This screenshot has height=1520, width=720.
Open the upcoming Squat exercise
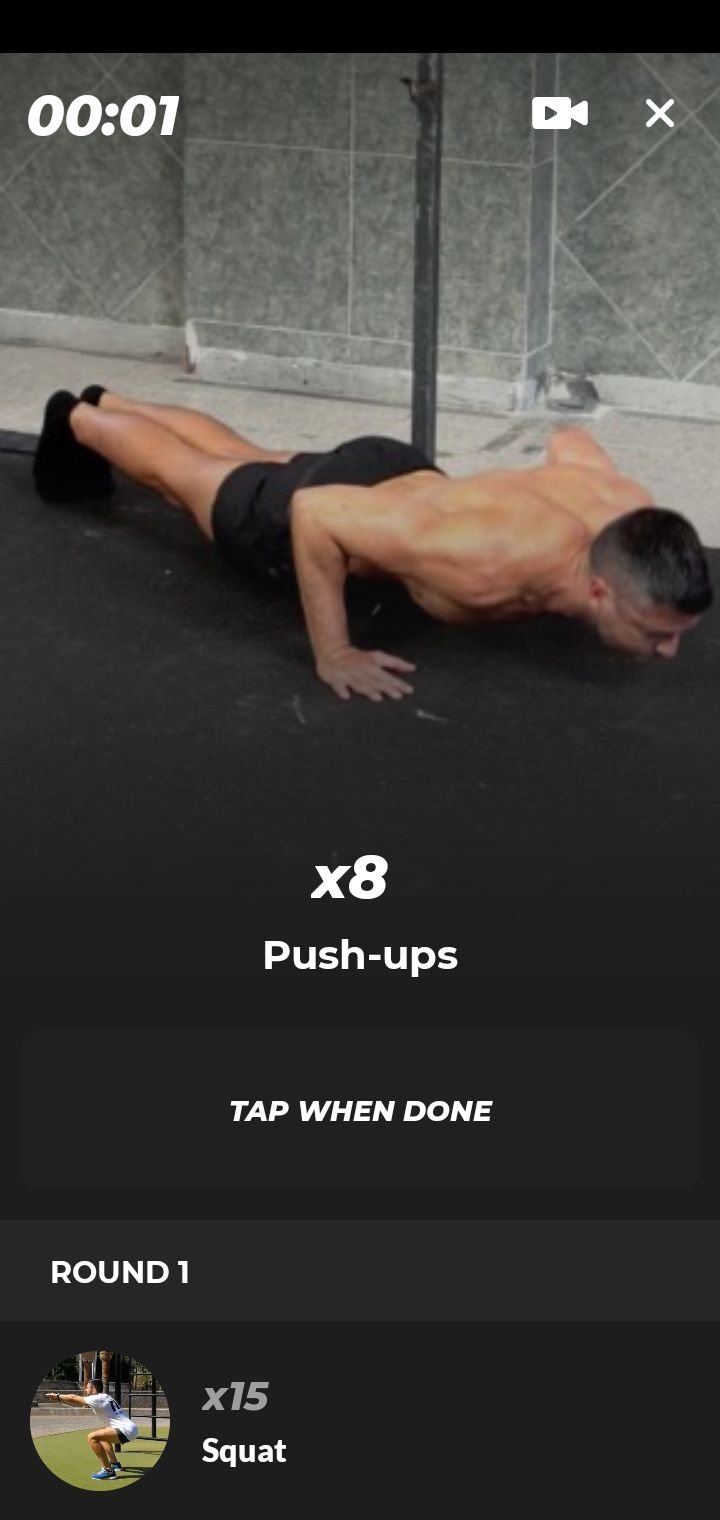click(360, 1421)
